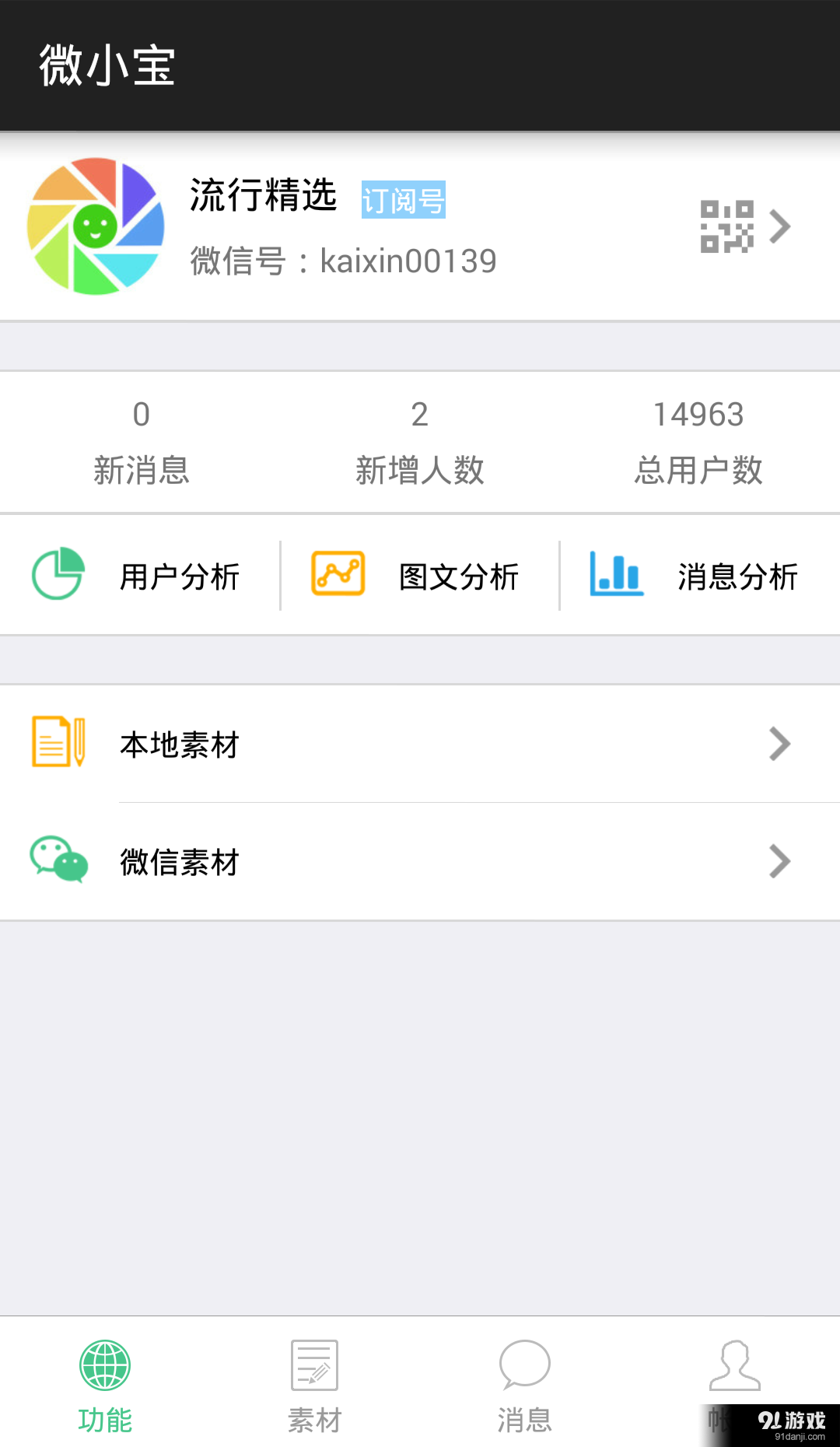This screenshot has height=1447, width=840.
Task: Open 图文分析 line graph icon
Action: click(338, 574)
